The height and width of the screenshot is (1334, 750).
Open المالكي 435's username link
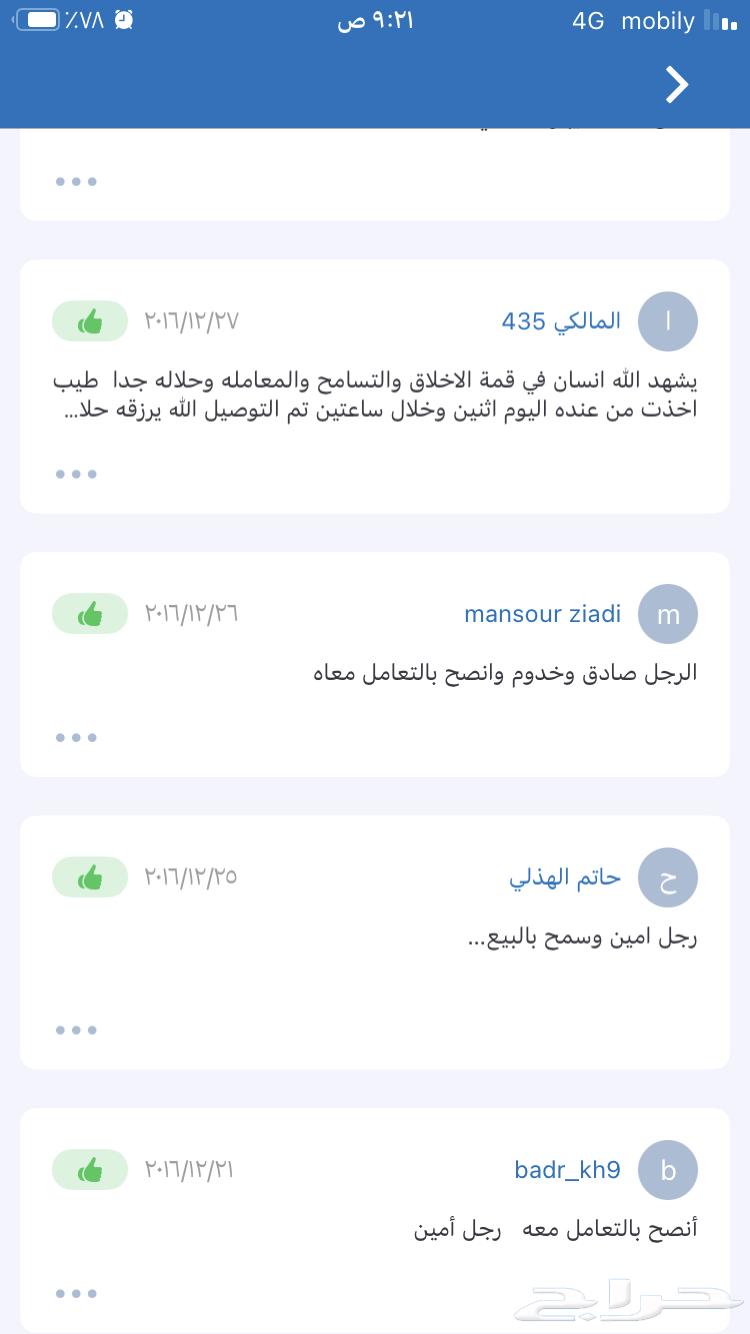560,321
